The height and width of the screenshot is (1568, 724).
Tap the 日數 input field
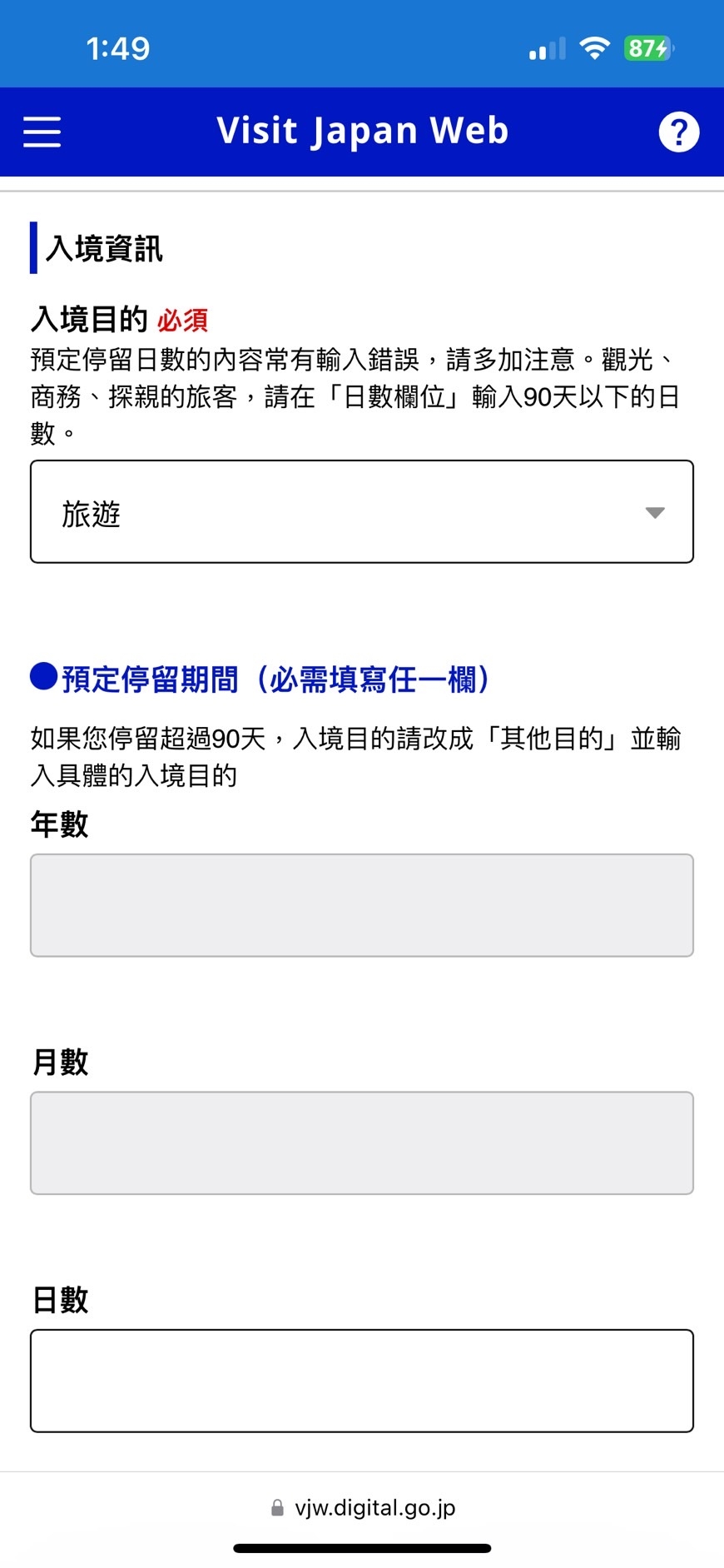(x=362, y=1381)
